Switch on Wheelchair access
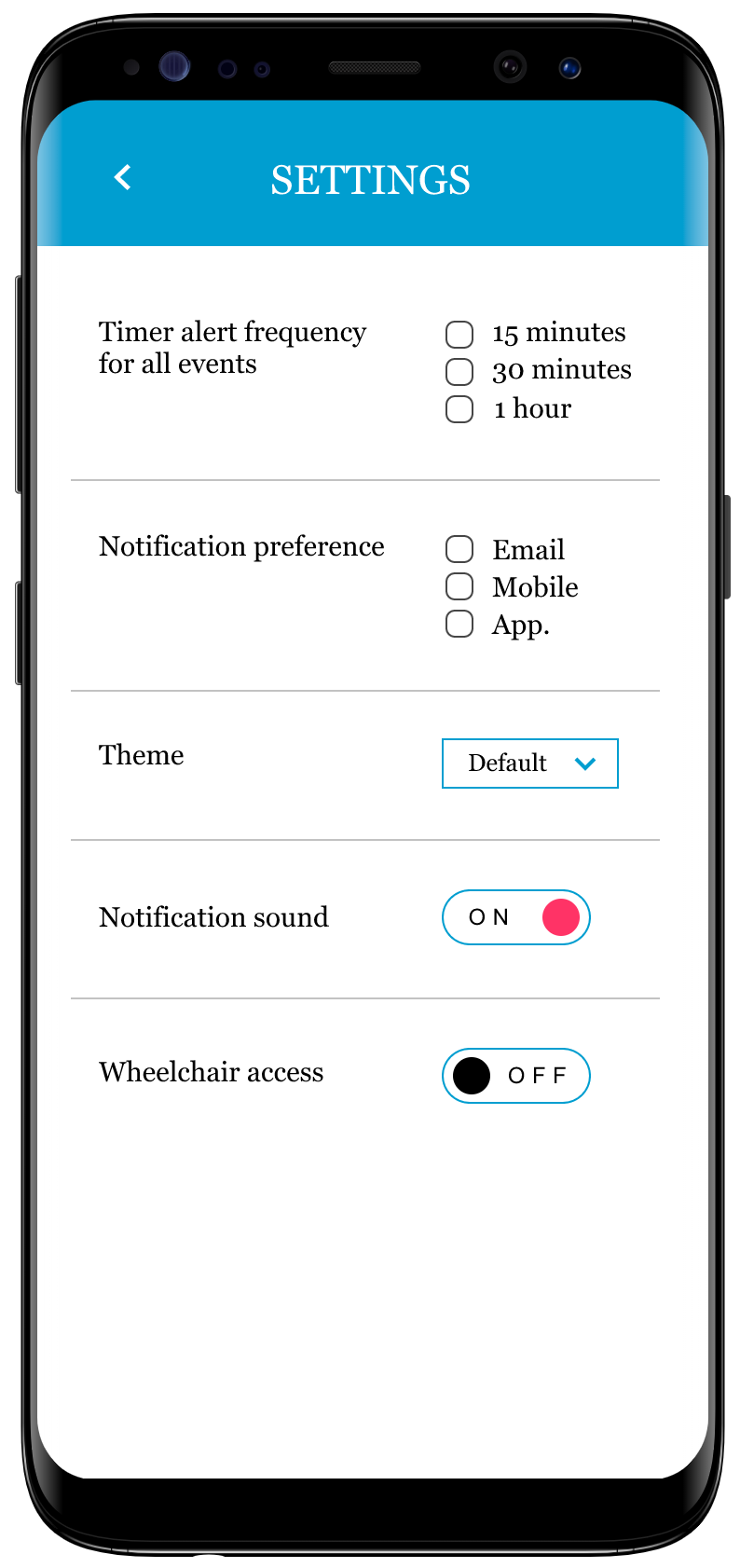Viewport: 740px width, 1568px height. pos(516,1076)
